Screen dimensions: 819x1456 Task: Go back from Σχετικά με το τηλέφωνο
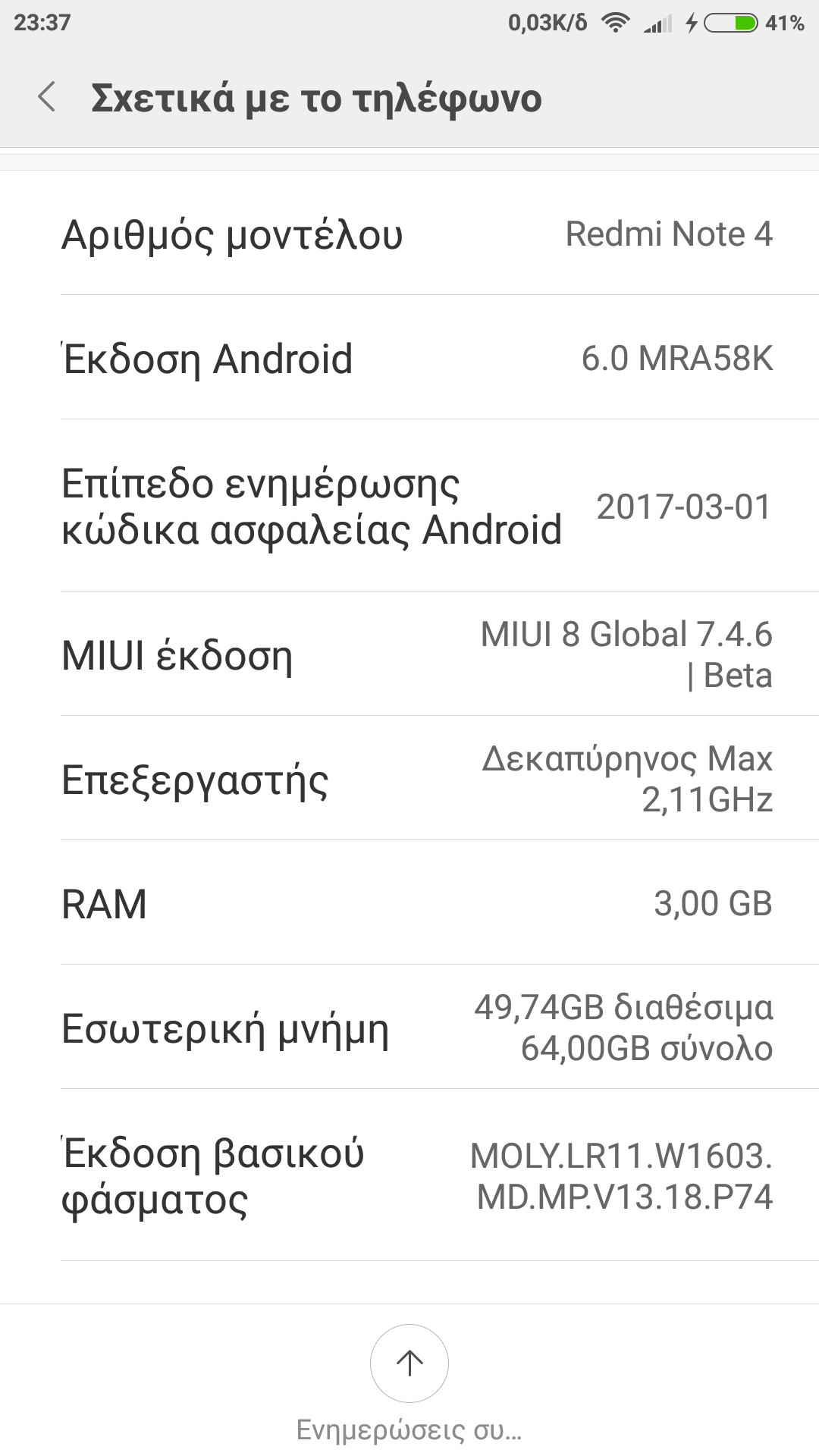tap(47, 98)
